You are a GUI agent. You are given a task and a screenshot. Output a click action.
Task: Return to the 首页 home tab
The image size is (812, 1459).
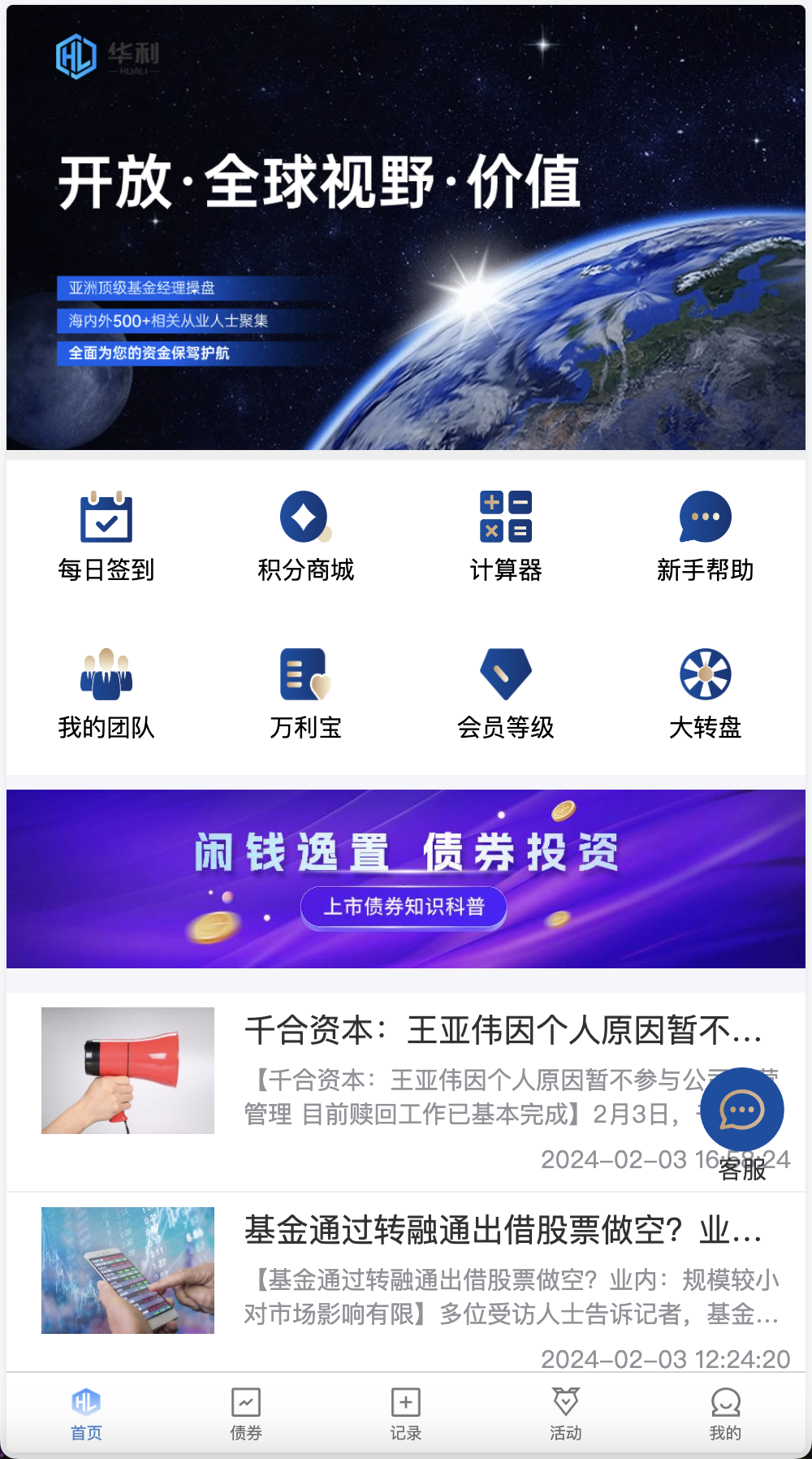point(85,1414)
